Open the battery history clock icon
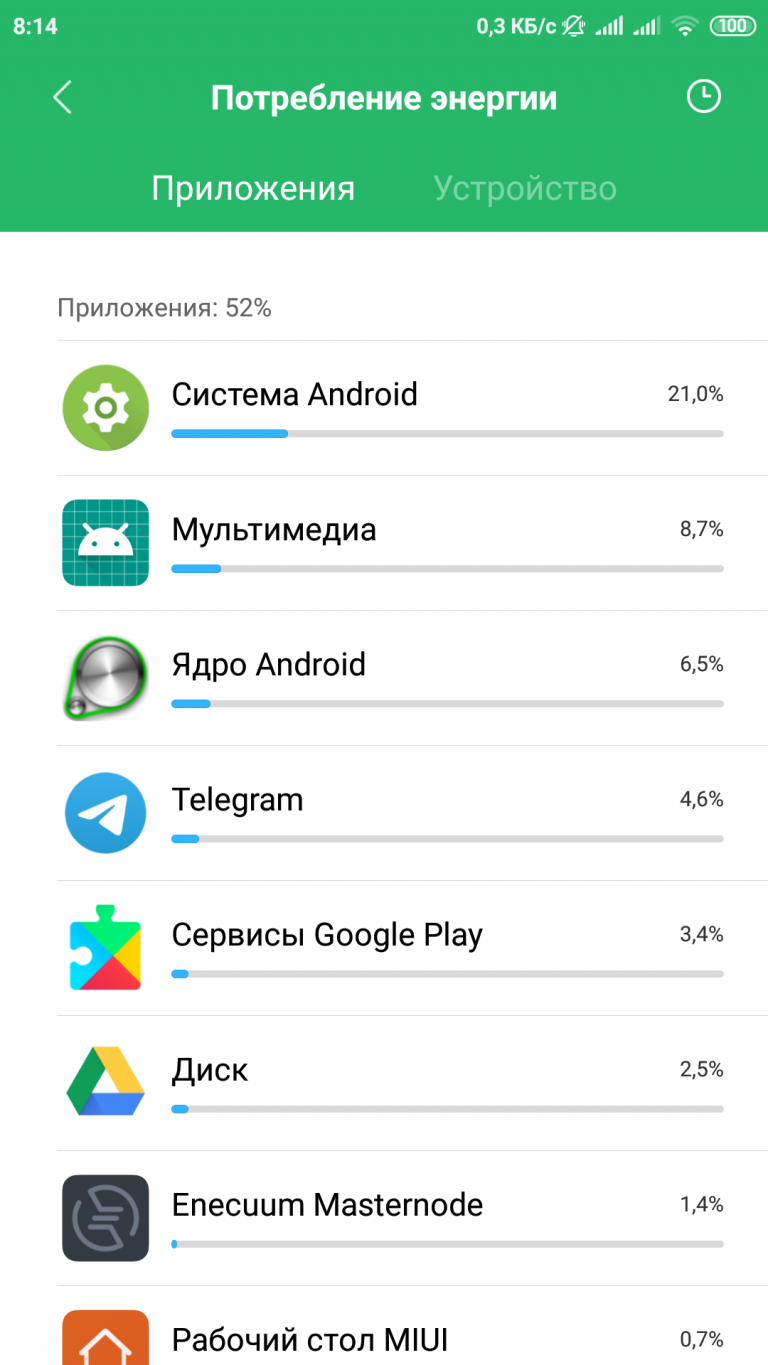 703,97
